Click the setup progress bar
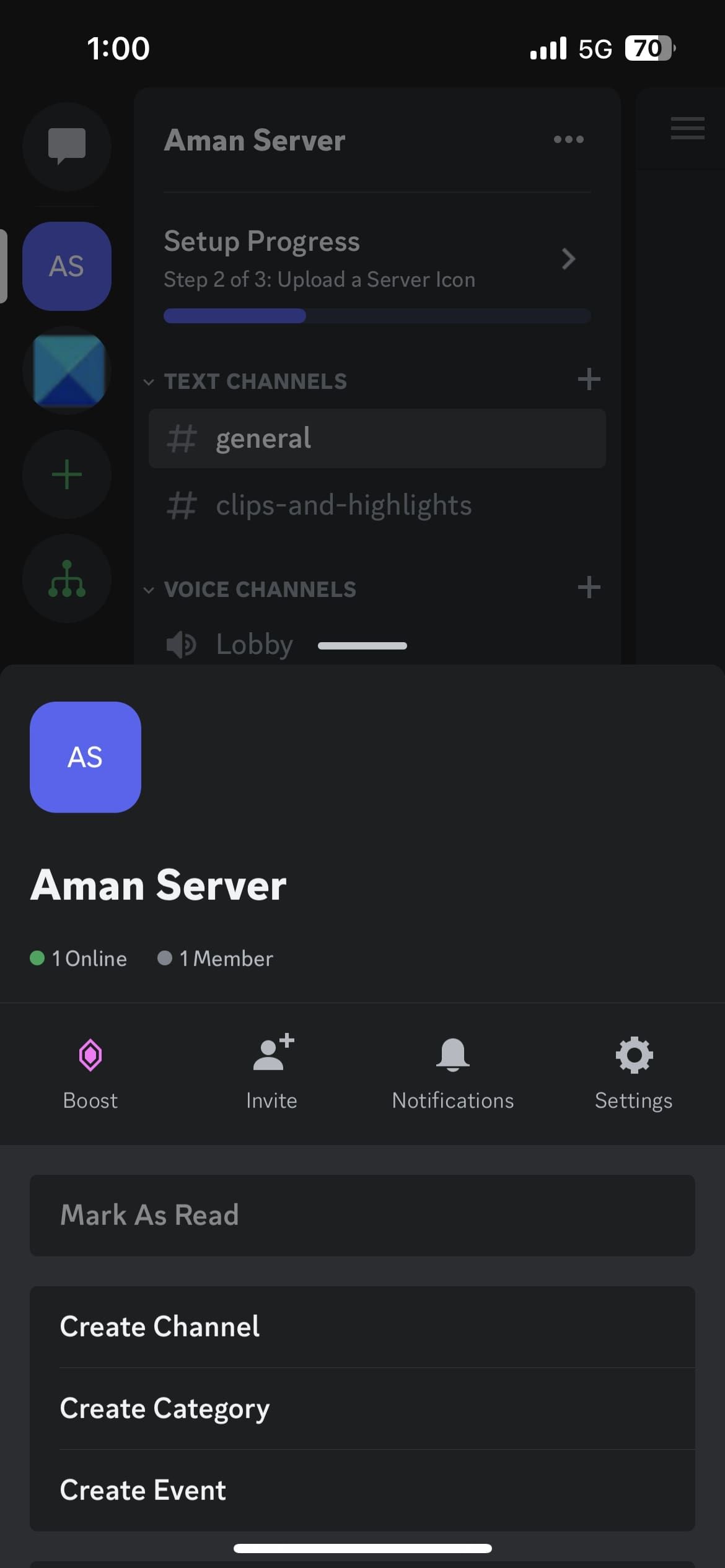The width and height of the screenshot is (725, 1568). (x=376, y=316)
